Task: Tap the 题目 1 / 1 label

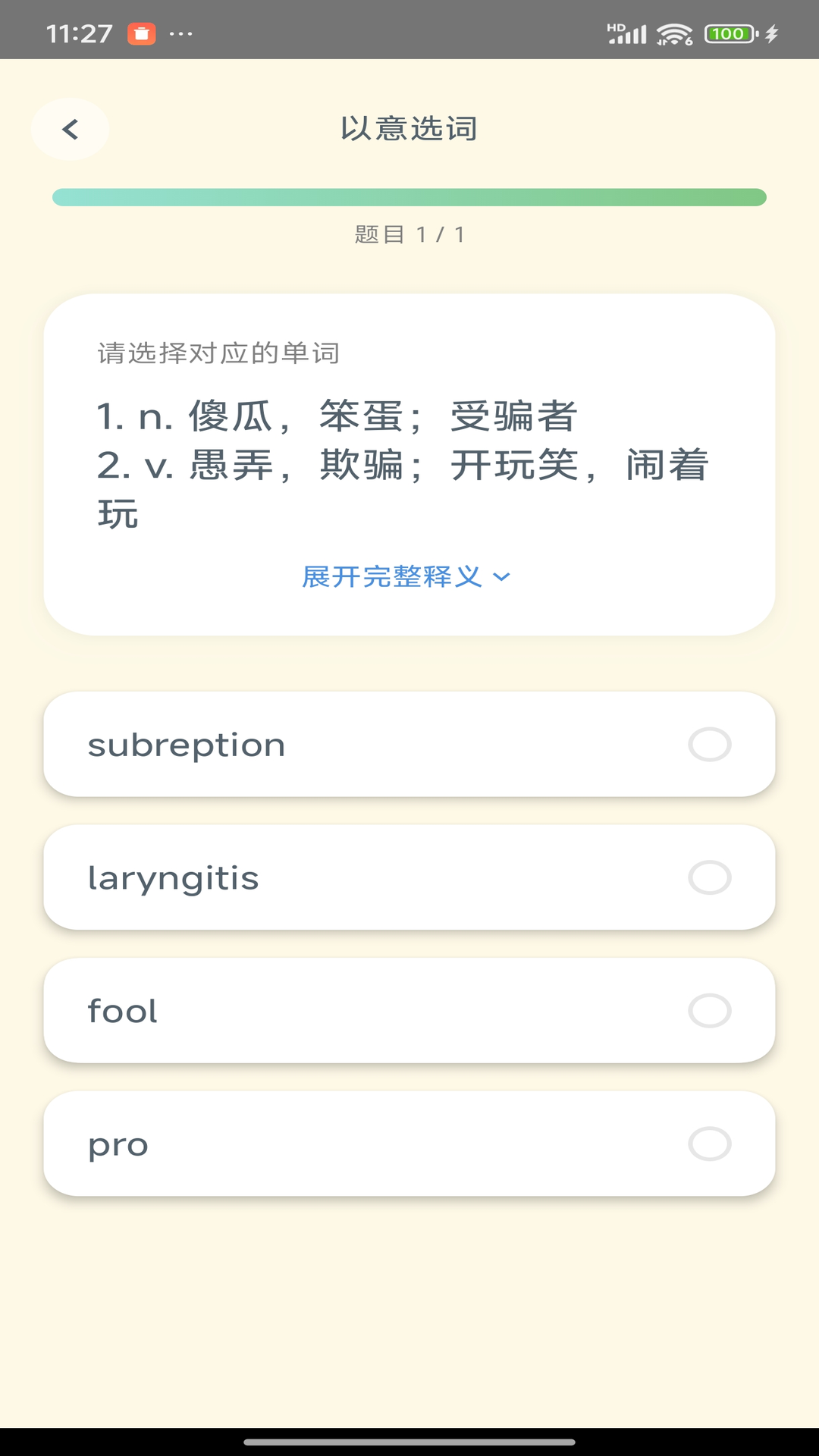Action: click(409, 234)
